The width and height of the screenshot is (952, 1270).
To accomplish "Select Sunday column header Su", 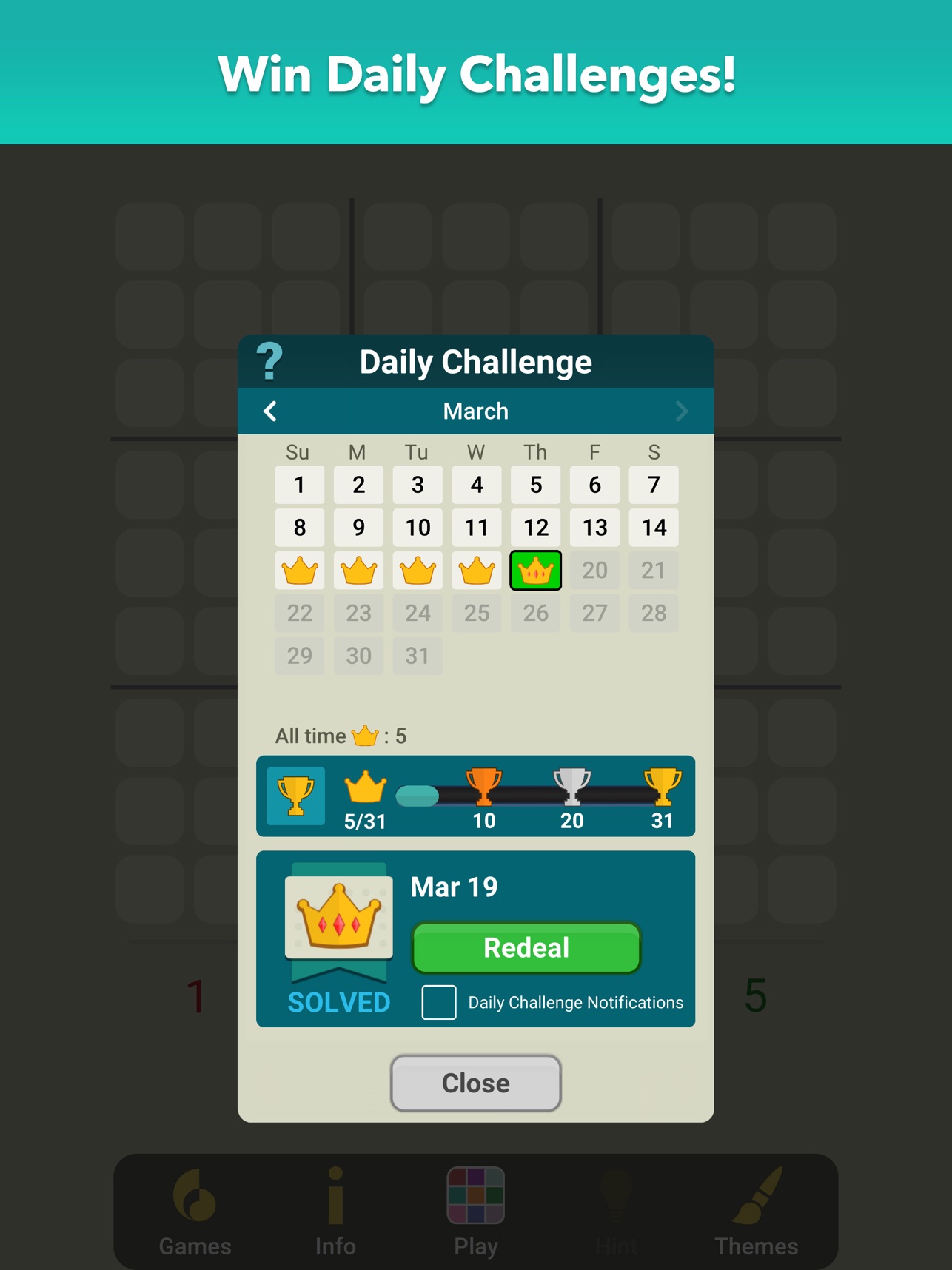I will coord(299,451).
